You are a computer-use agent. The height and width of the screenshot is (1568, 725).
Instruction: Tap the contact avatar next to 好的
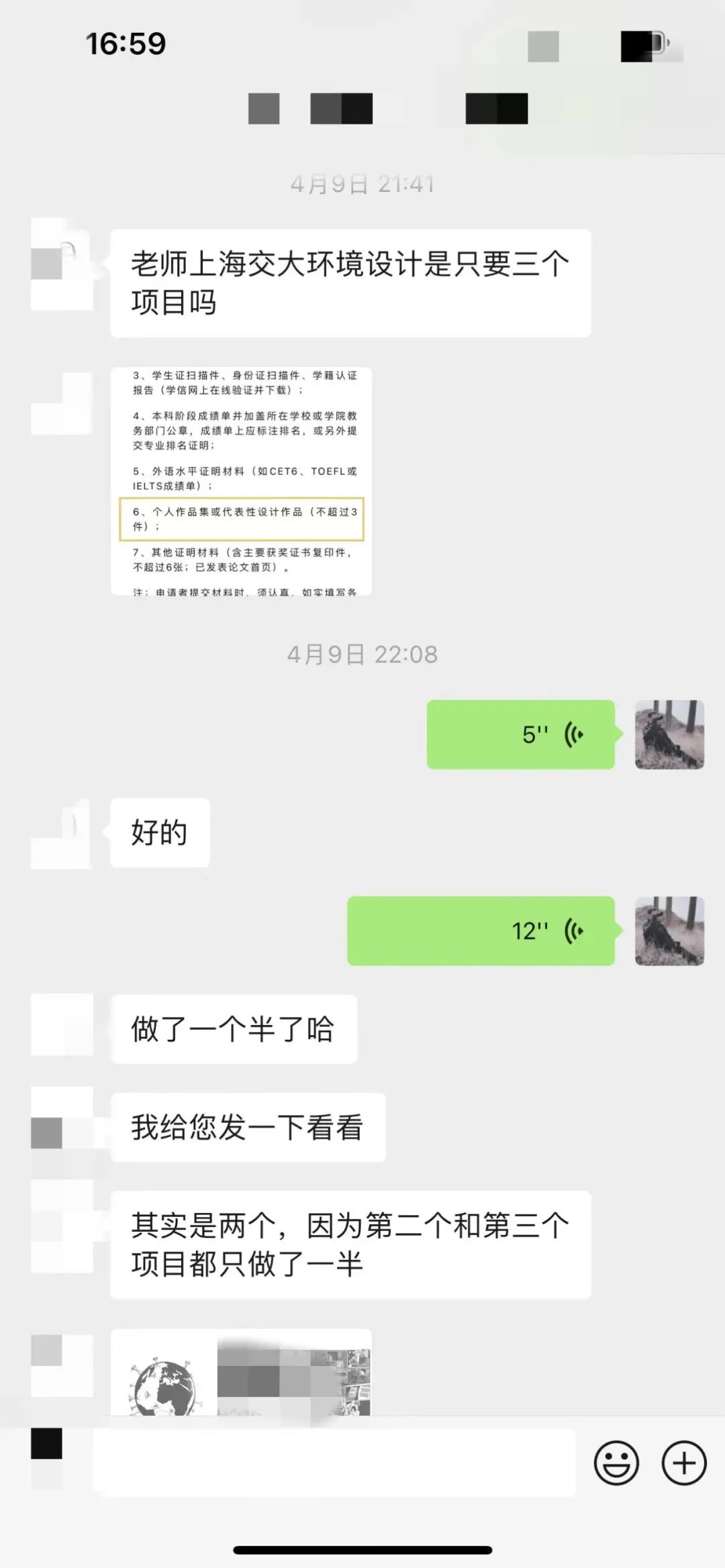[62, 834]
